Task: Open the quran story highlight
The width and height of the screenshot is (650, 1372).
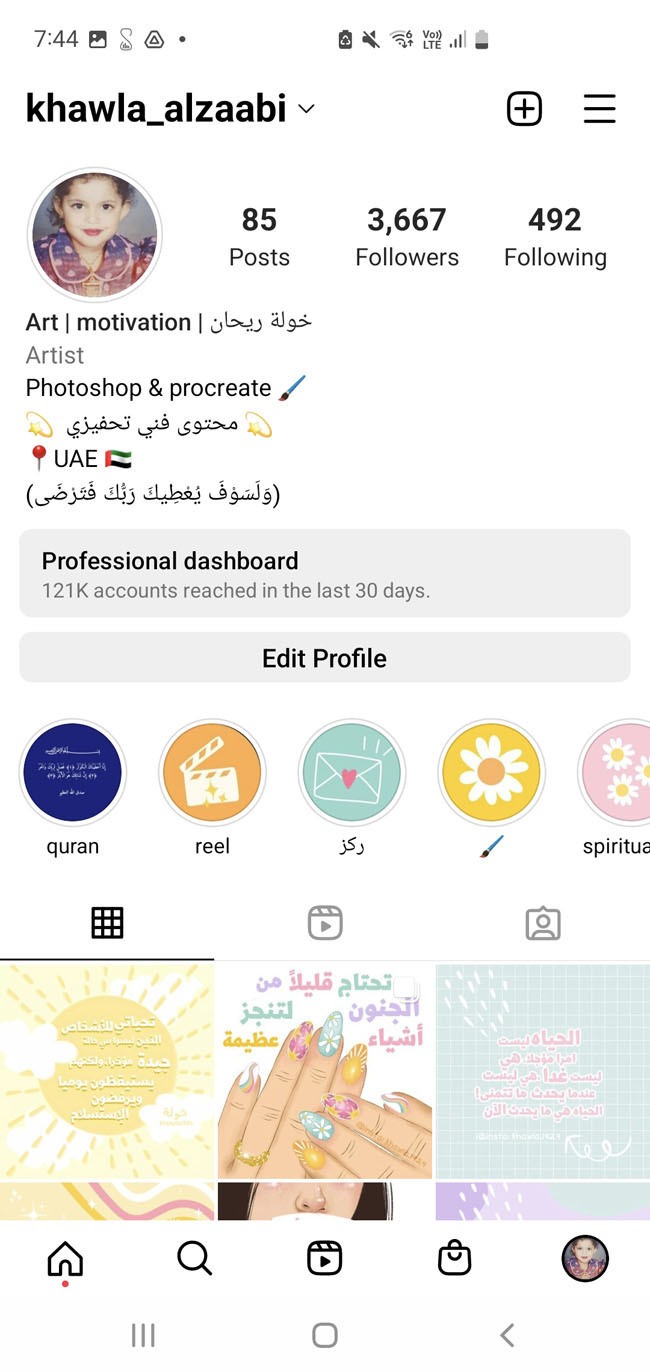Action: pyautogui.click(x=73, y=772)
